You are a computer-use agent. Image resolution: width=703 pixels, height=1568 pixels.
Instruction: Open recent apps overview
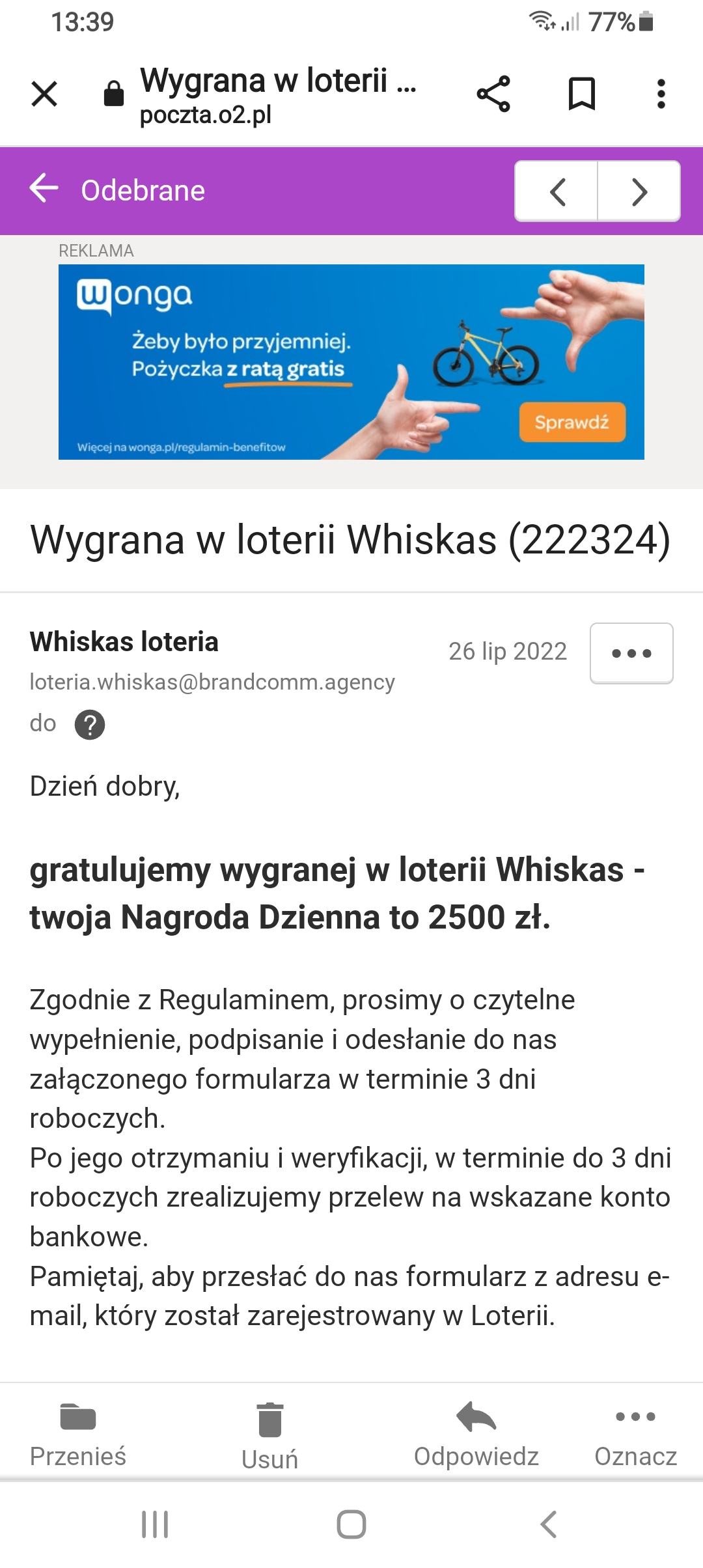coord(155,1524)
